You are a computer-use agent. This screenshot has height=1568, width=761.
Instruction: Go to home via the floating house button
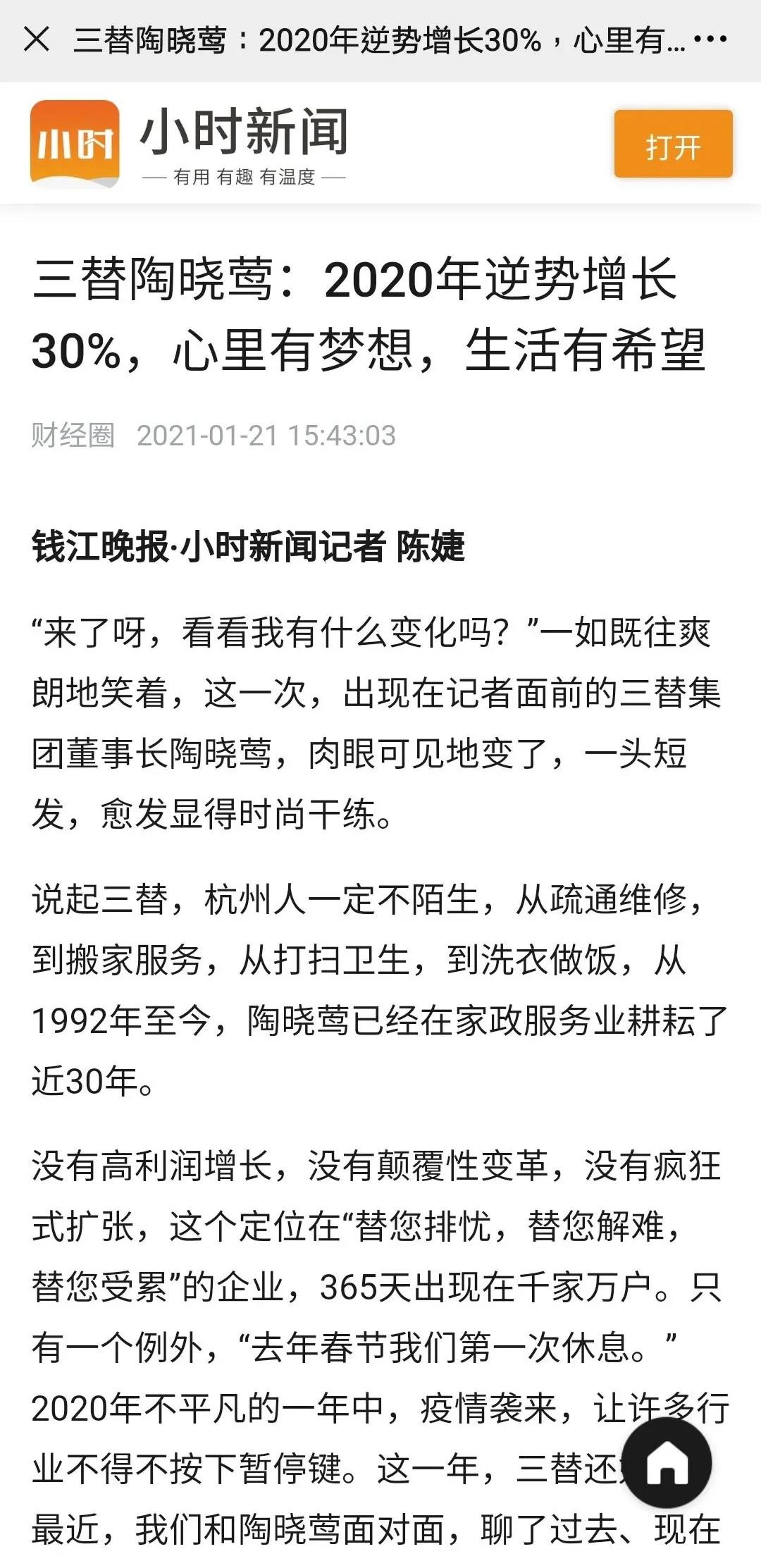coord(667,1463)
